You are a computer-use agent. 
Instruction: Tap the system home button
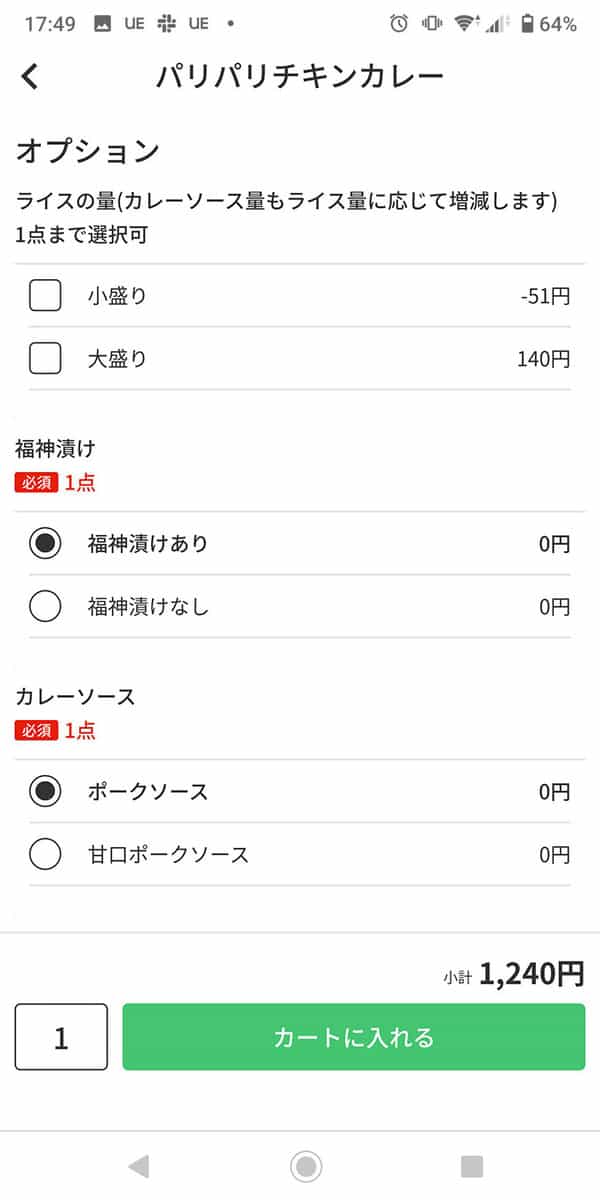(306, 1166)
